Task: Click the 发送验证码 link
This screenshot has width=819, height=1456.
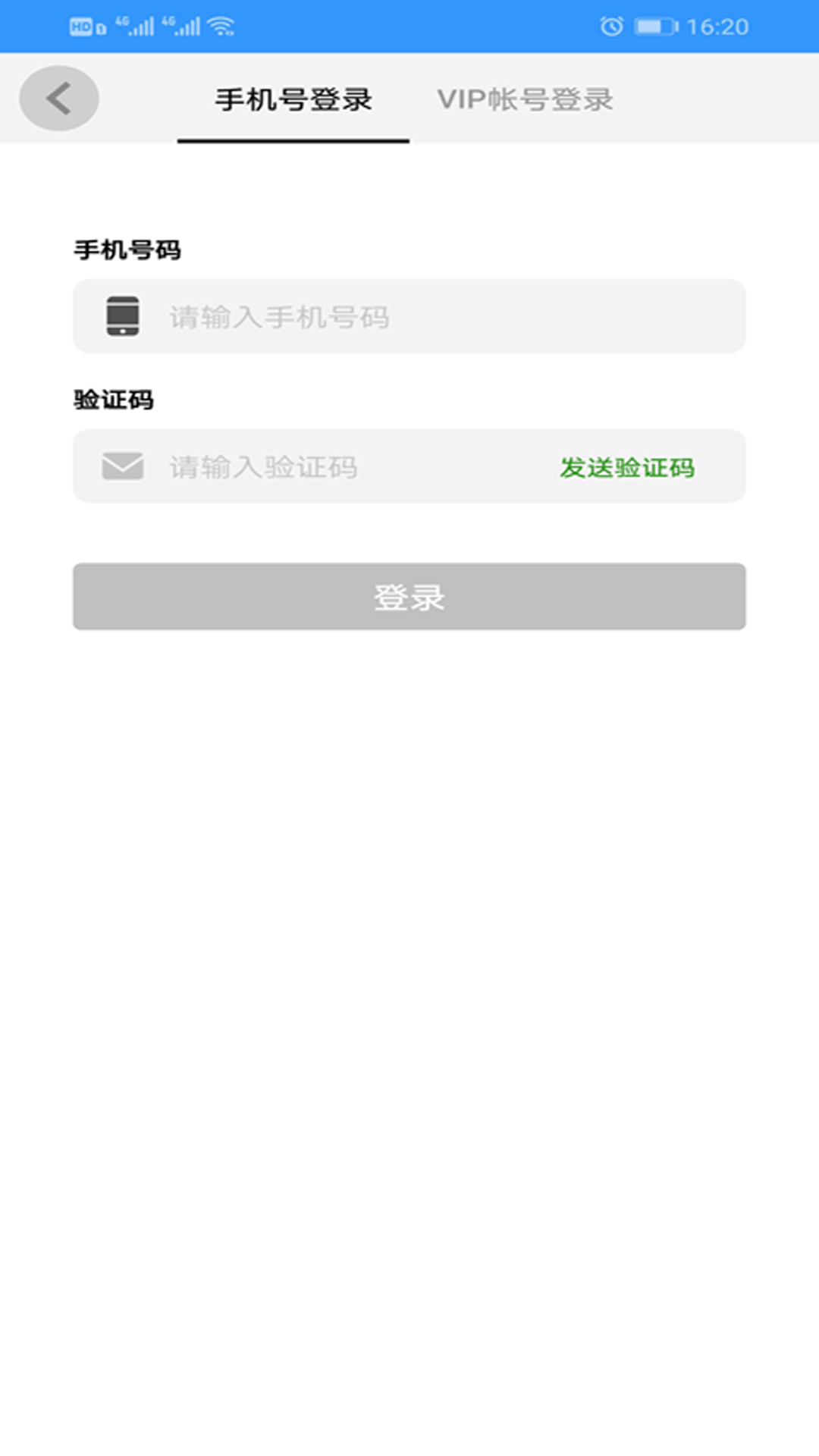Action: pyautogui.click(x=627, y=469)
